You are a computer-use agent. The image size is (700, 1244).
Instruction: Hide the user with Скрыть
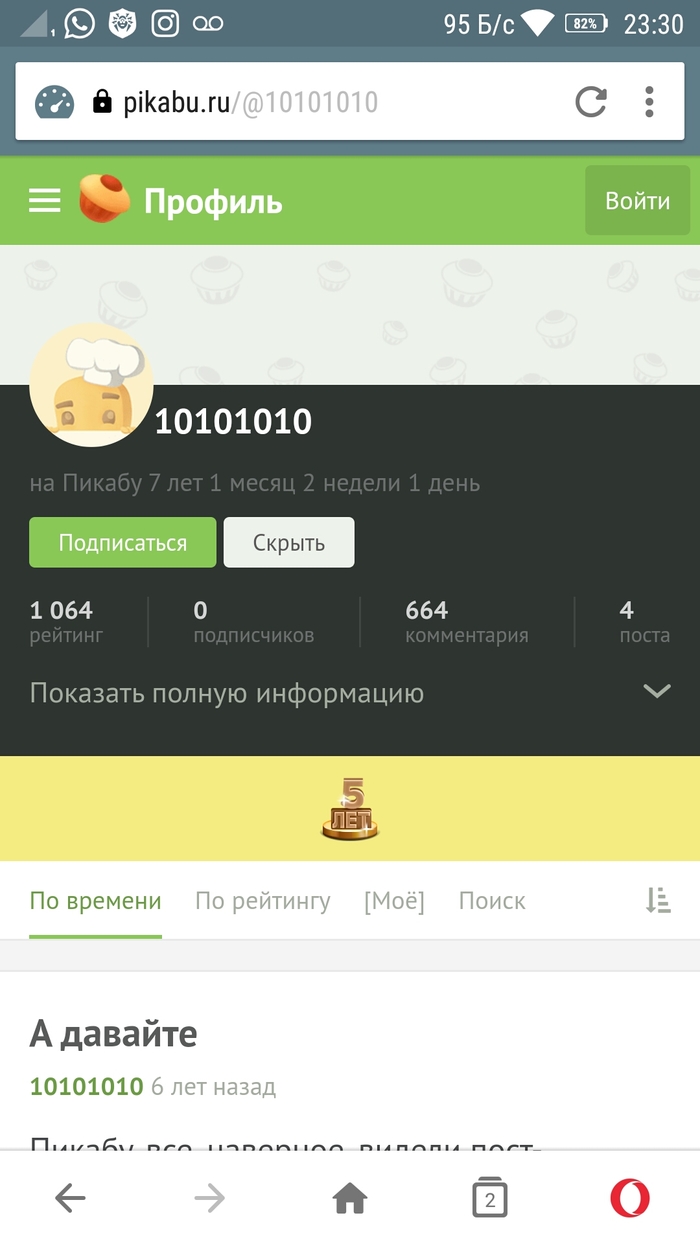(x=288, y=543)
